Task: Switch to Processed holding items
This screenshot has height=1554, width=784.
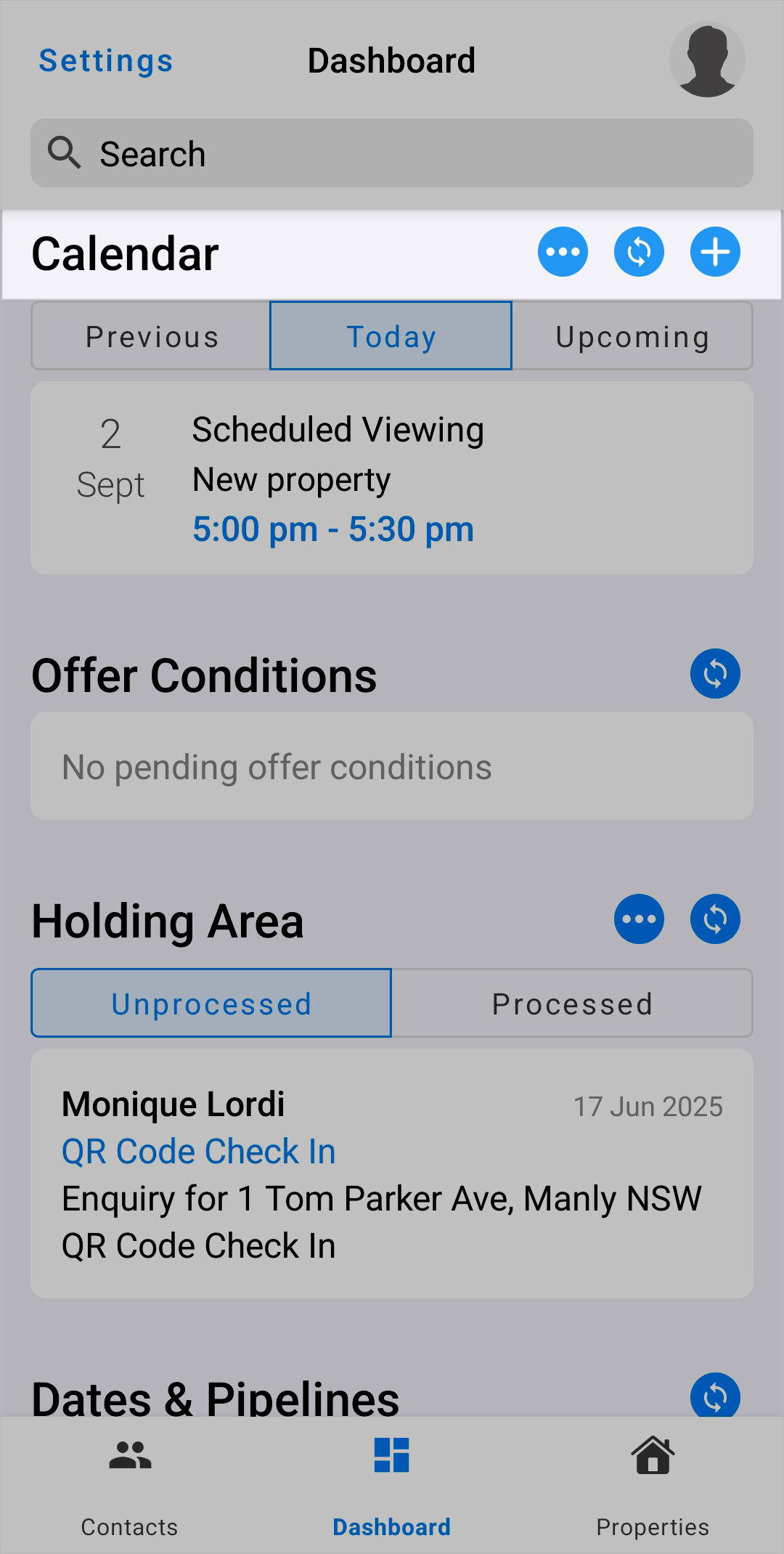Action: coord(572,1003)
